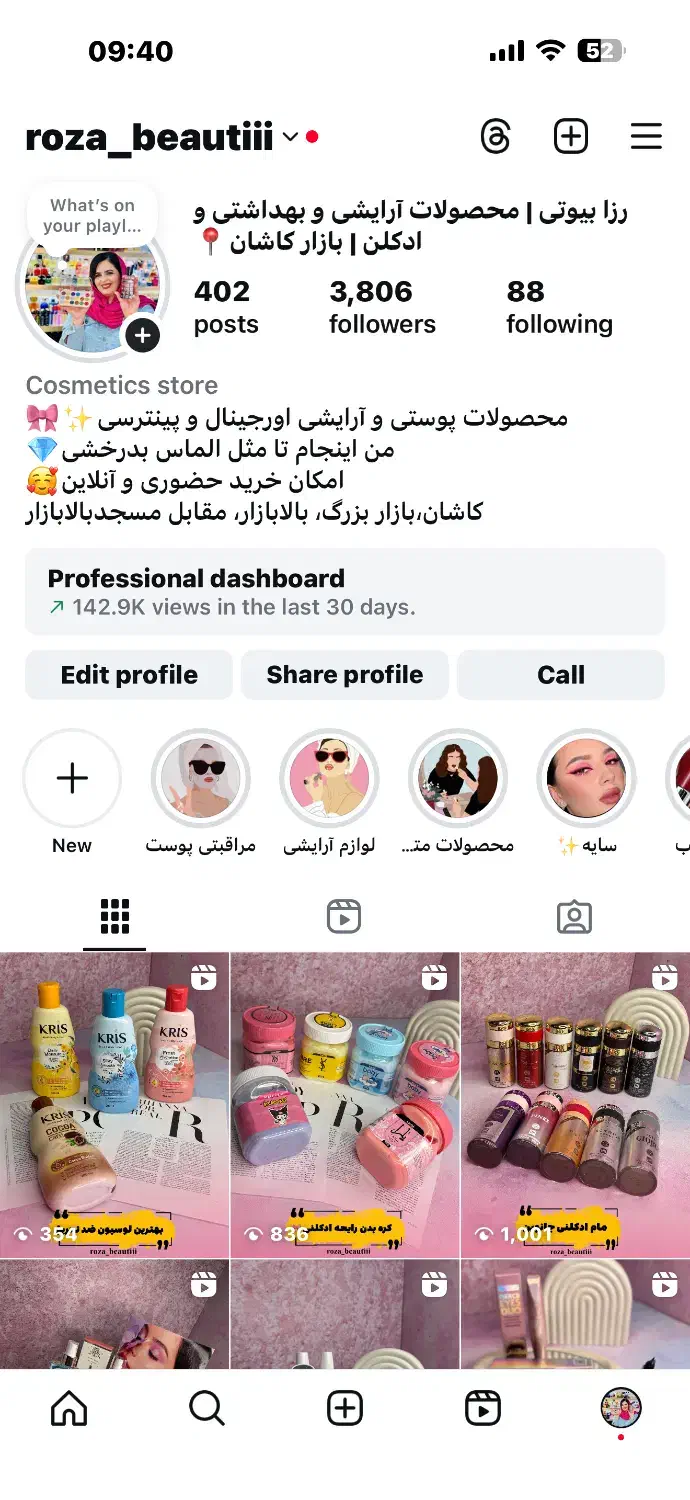The width and height of the screenshot is (690, 1500).
Task: Open Threads from the top bar
Action: (x=496, y=137)
